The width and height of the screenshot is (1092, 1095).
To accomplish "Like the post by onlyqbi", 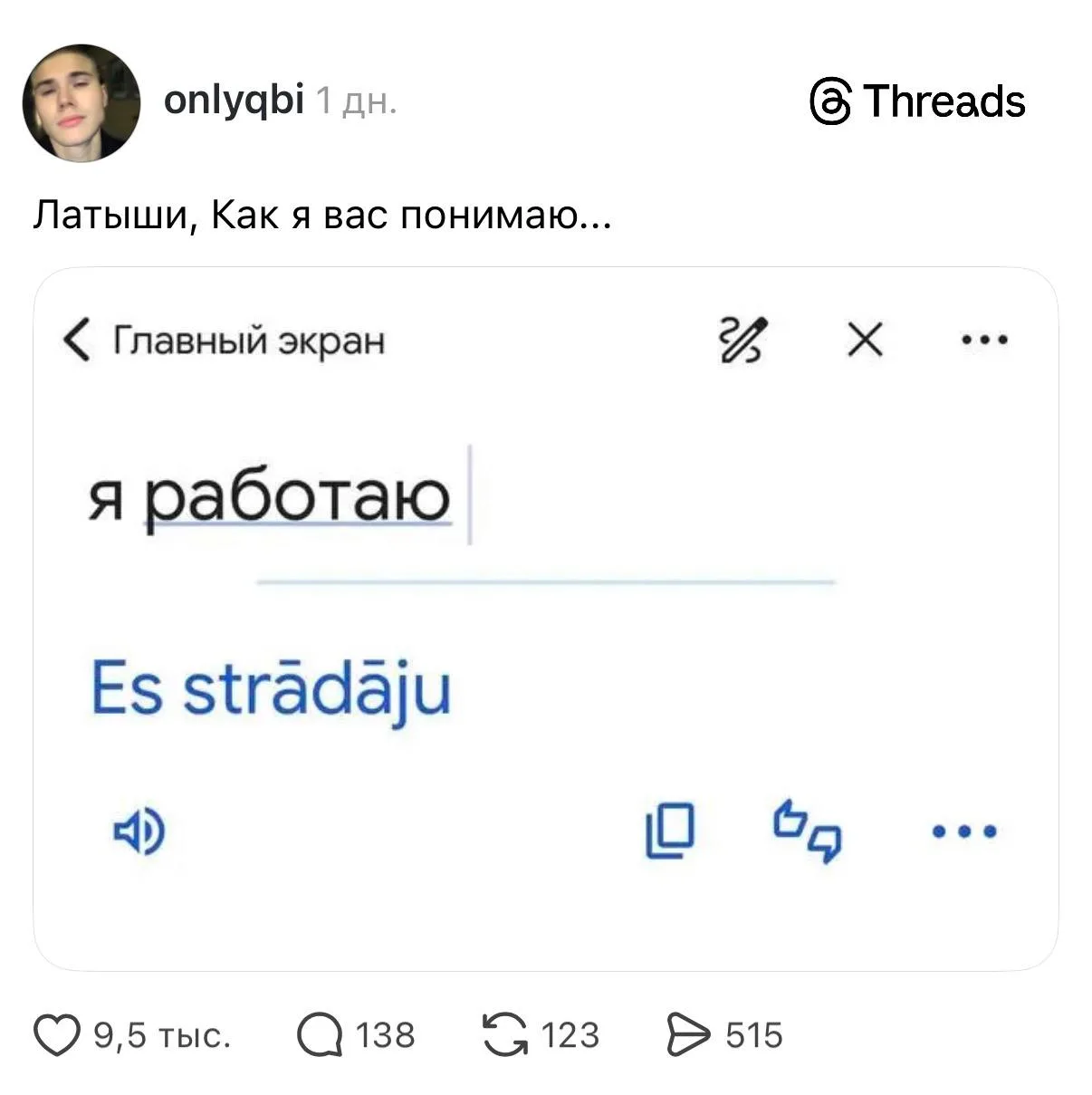I will click(x=57, y=1035).
